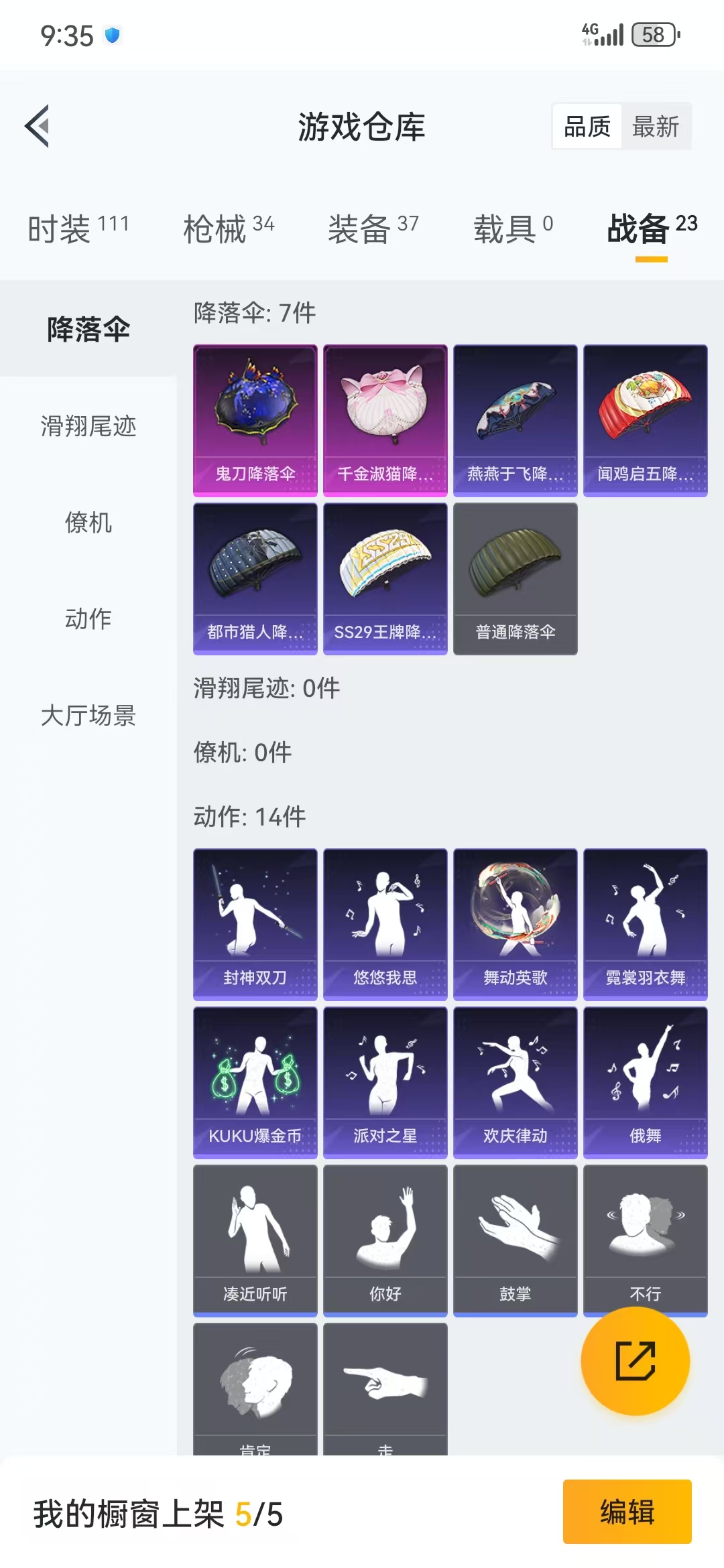
Task: Go back from 游戏仓库
Action: click(38, 126)
